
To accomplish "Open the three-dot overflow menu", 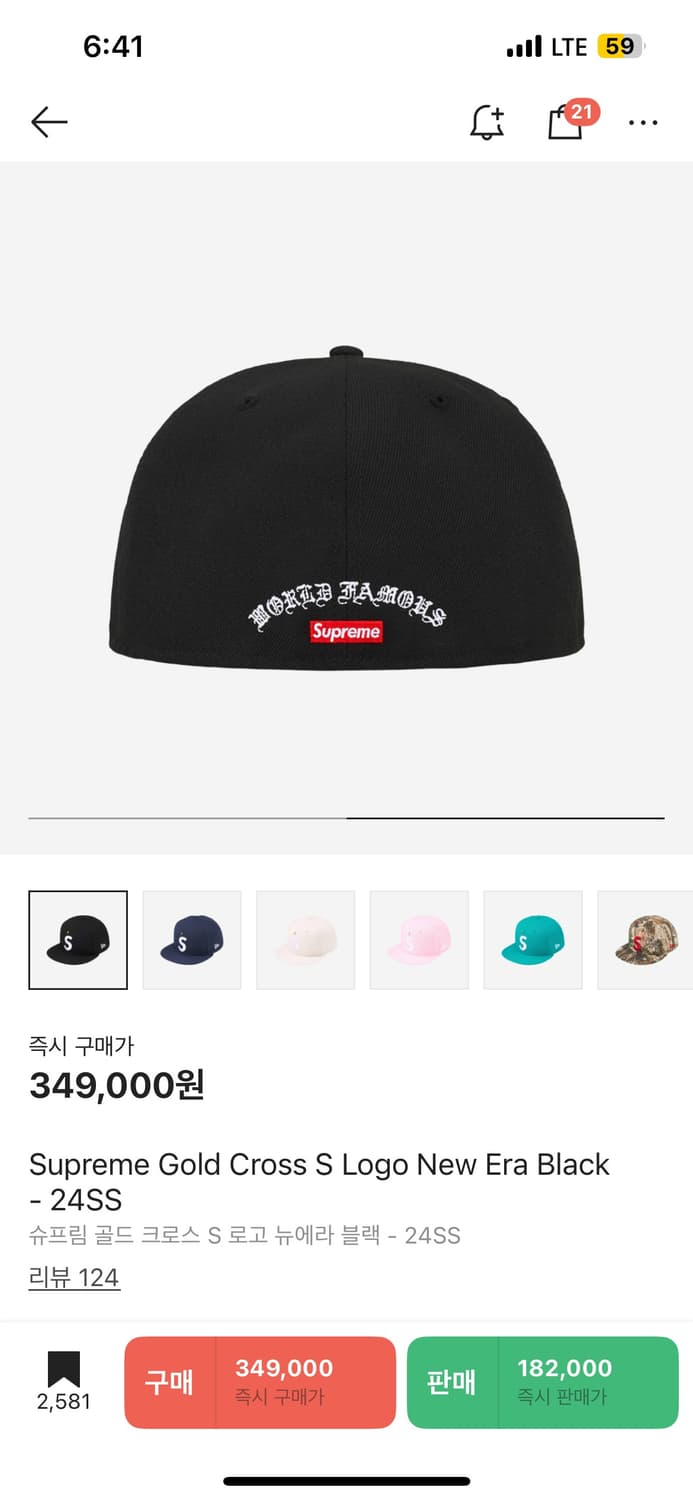I will [x=642, y=122].
